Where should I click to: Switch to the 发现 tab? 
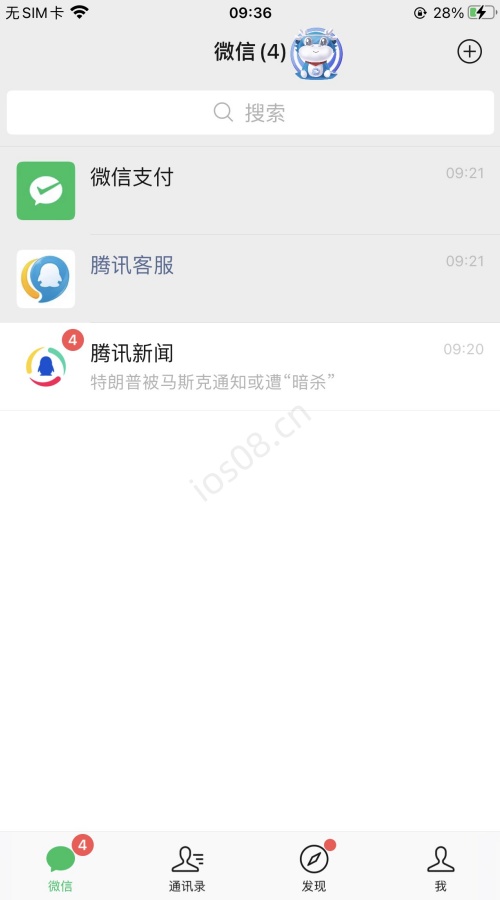[314, 868]
